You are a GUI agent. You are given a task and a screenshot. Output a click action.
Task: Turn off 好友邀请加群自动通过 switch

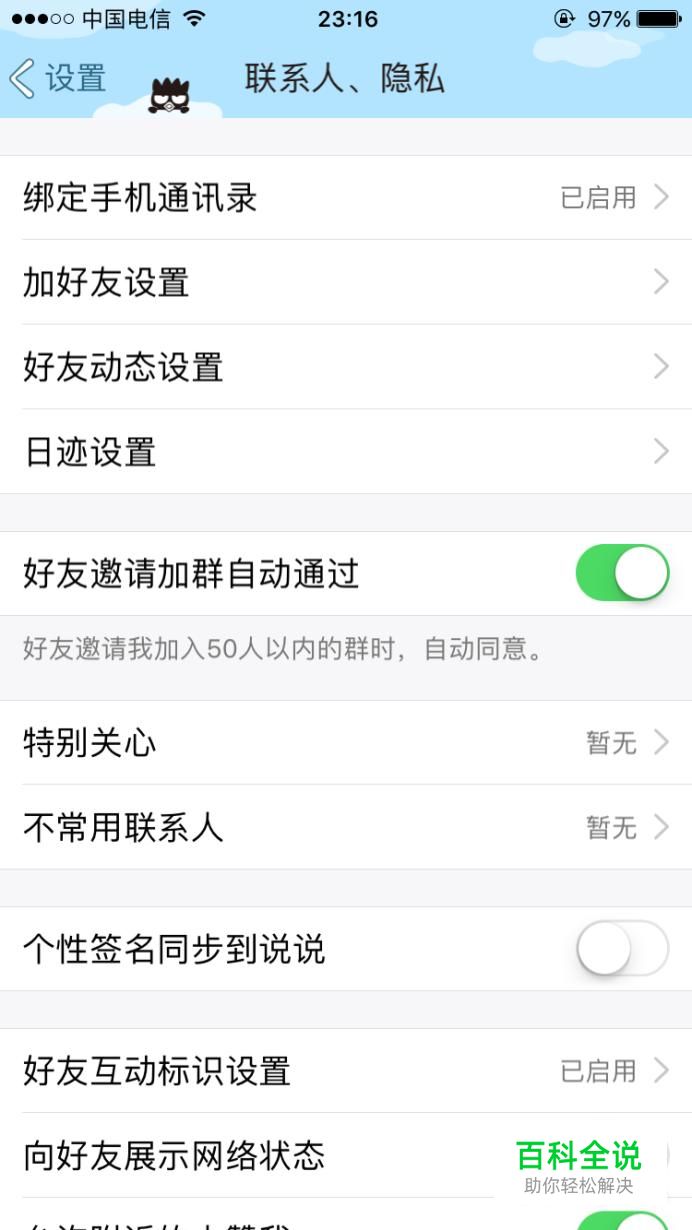622,573
